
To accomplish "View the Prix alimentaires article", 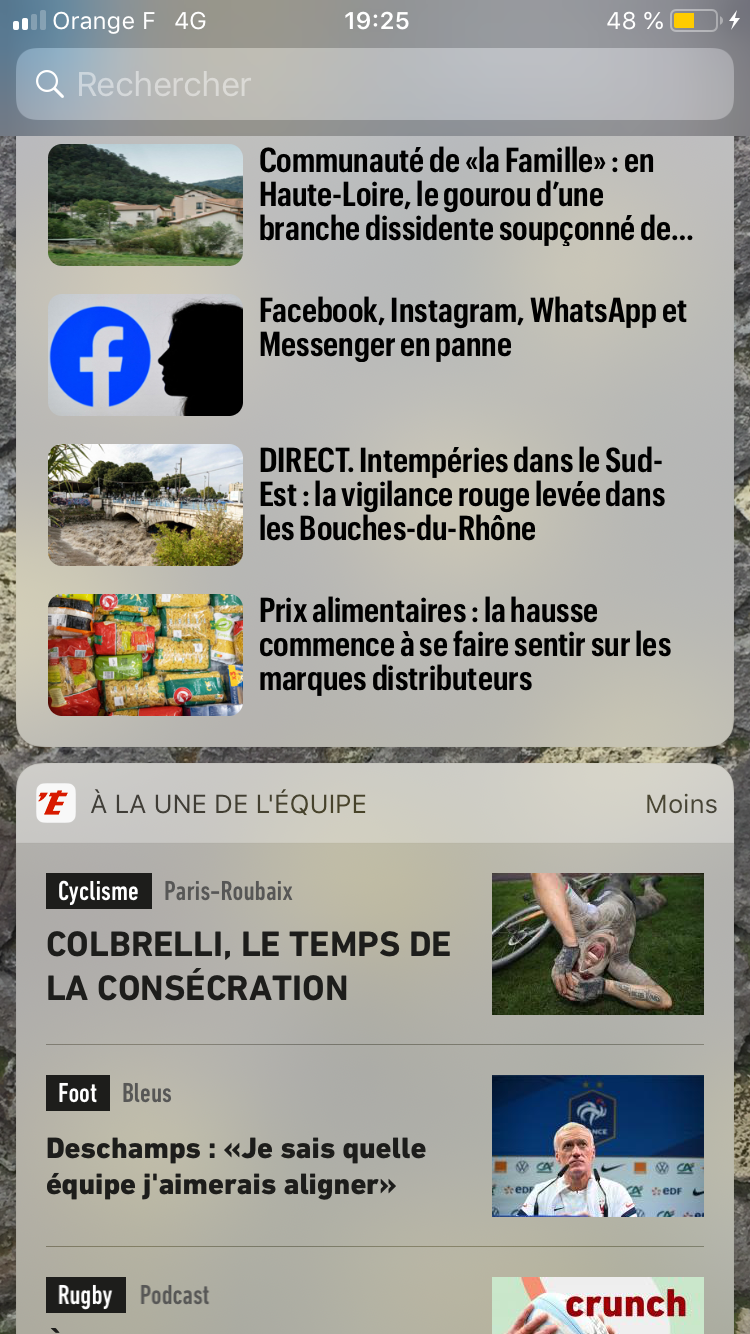I will coord(464,645).
